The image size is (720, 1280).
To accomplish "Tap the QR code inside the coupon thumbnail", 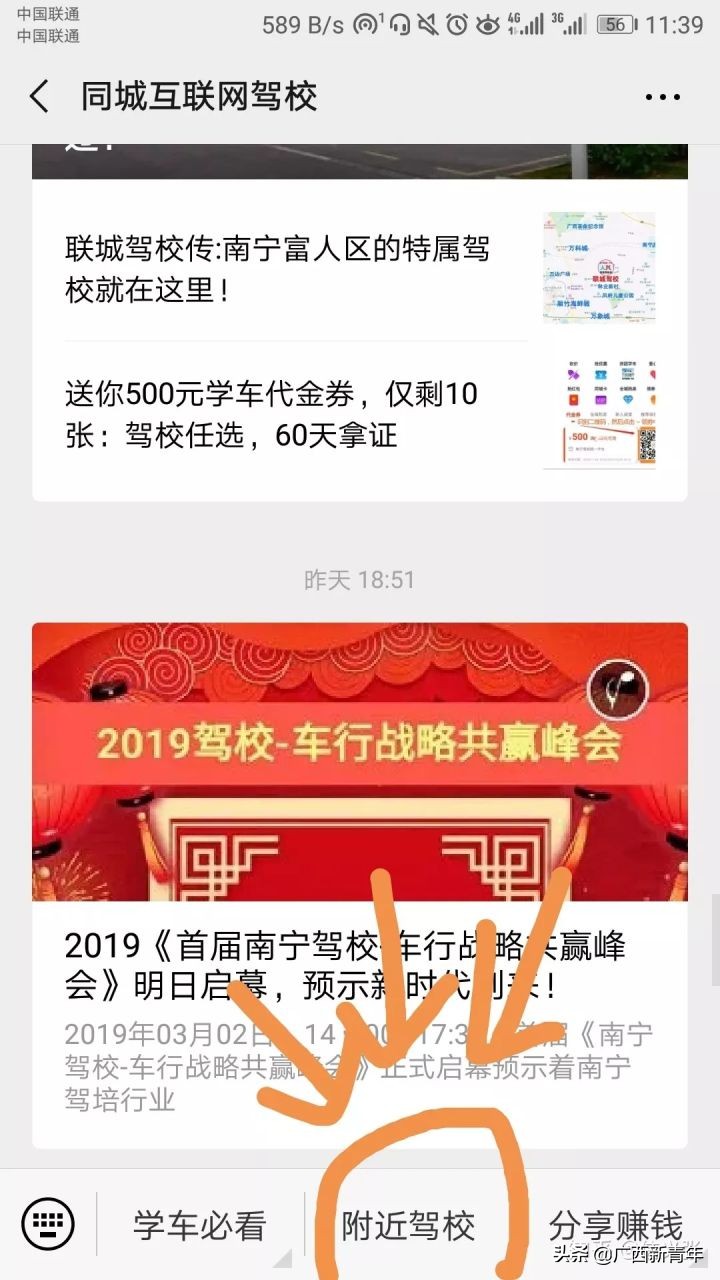I will 649,443.
